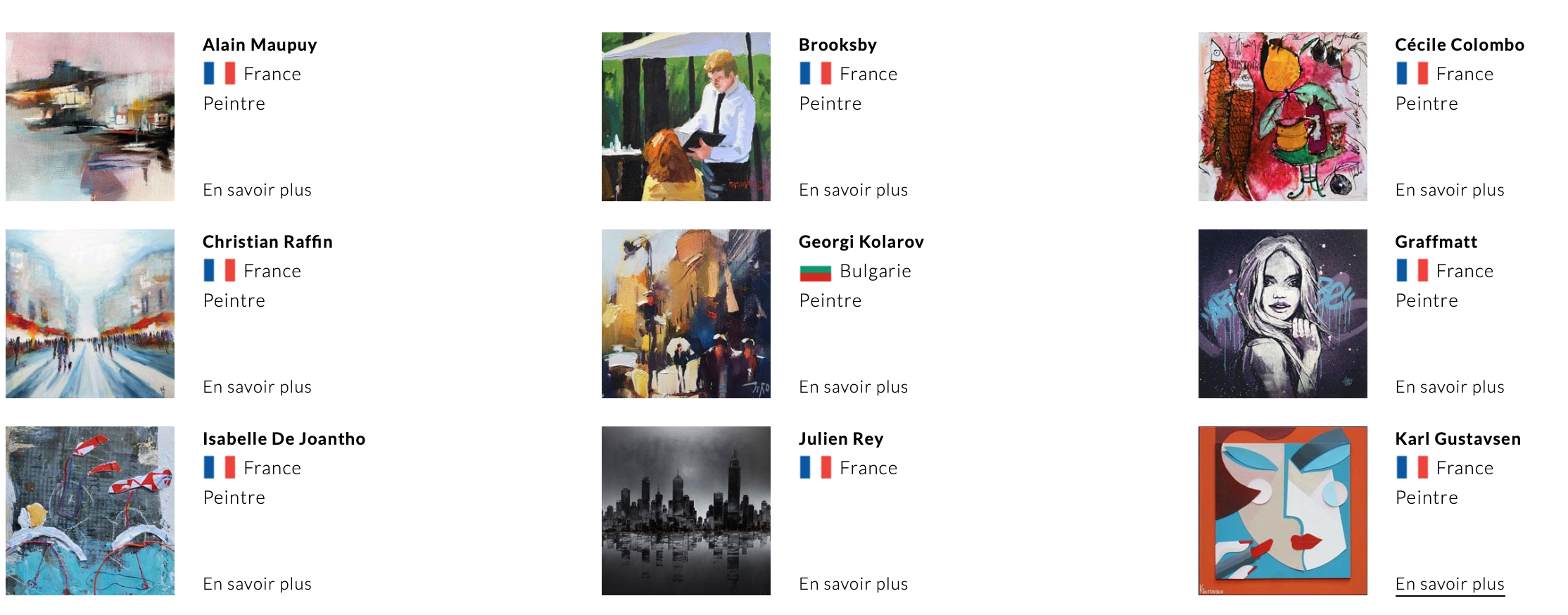
Task: Follow underlined 'En savoir plus' for Karl Gustavsen
Action: tap(1450, 584)
